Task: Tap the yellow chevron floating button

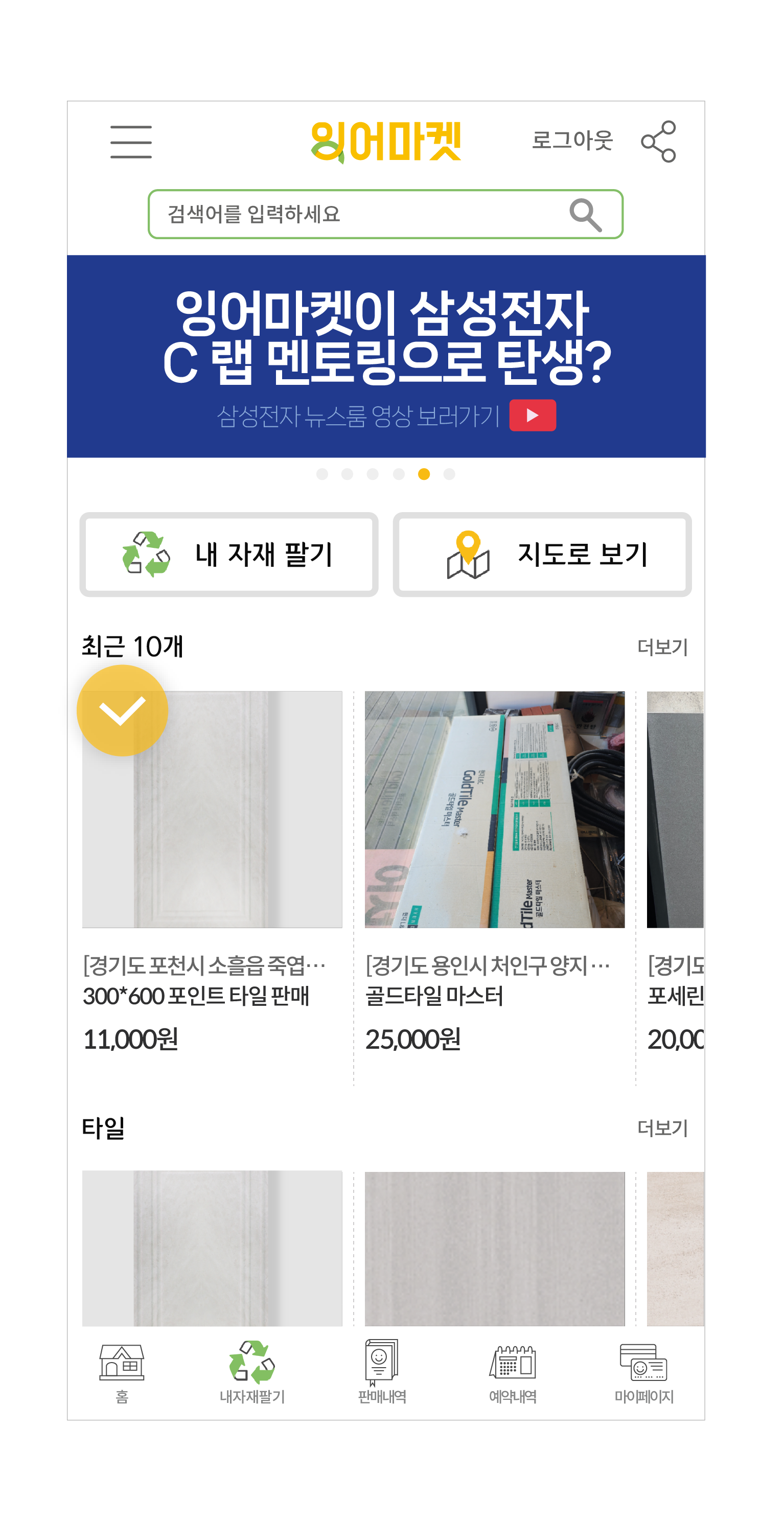Action: (122, 710)
